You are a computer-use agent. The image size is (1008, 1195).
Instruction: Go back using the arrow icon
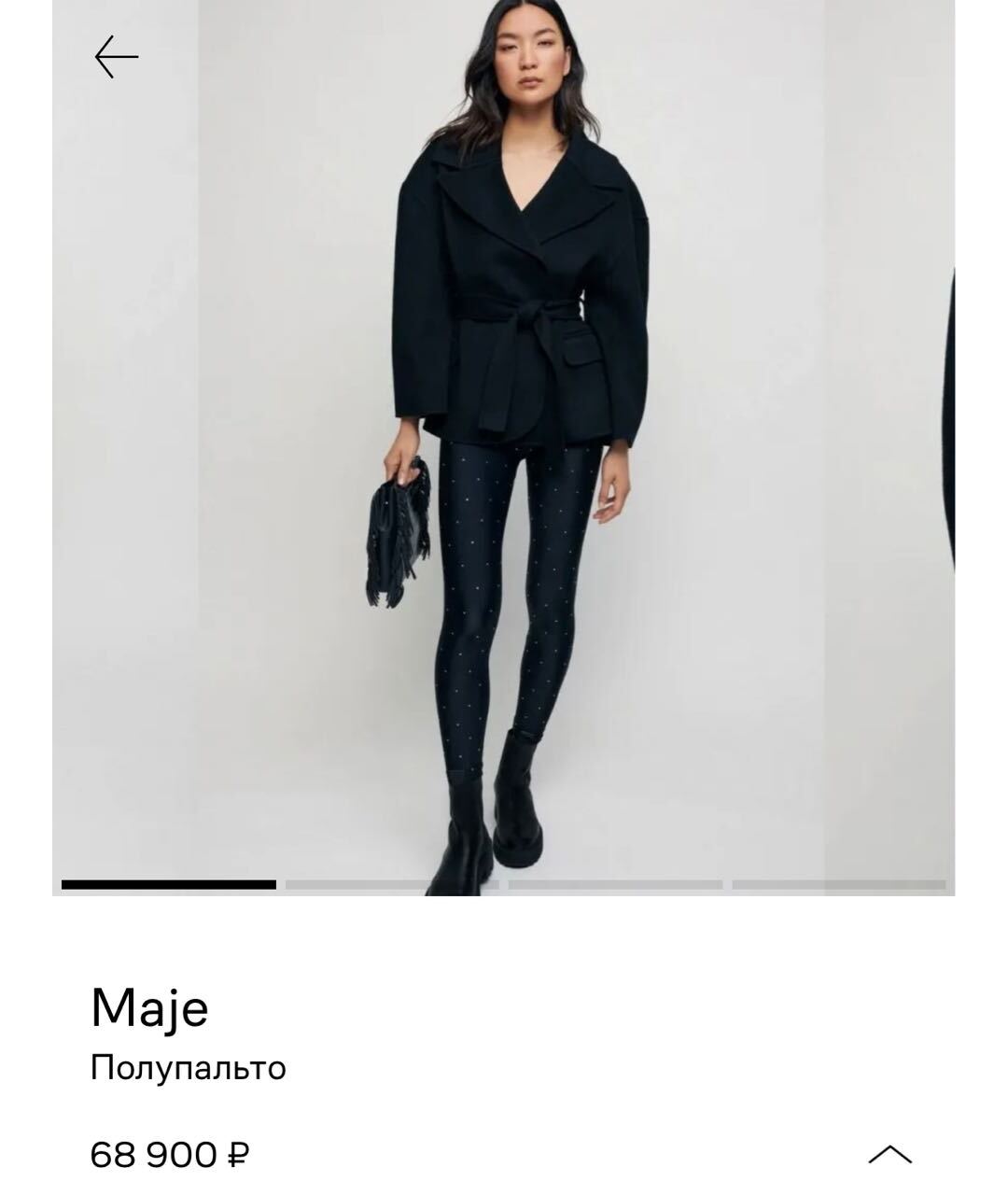(x=117, y=57)
